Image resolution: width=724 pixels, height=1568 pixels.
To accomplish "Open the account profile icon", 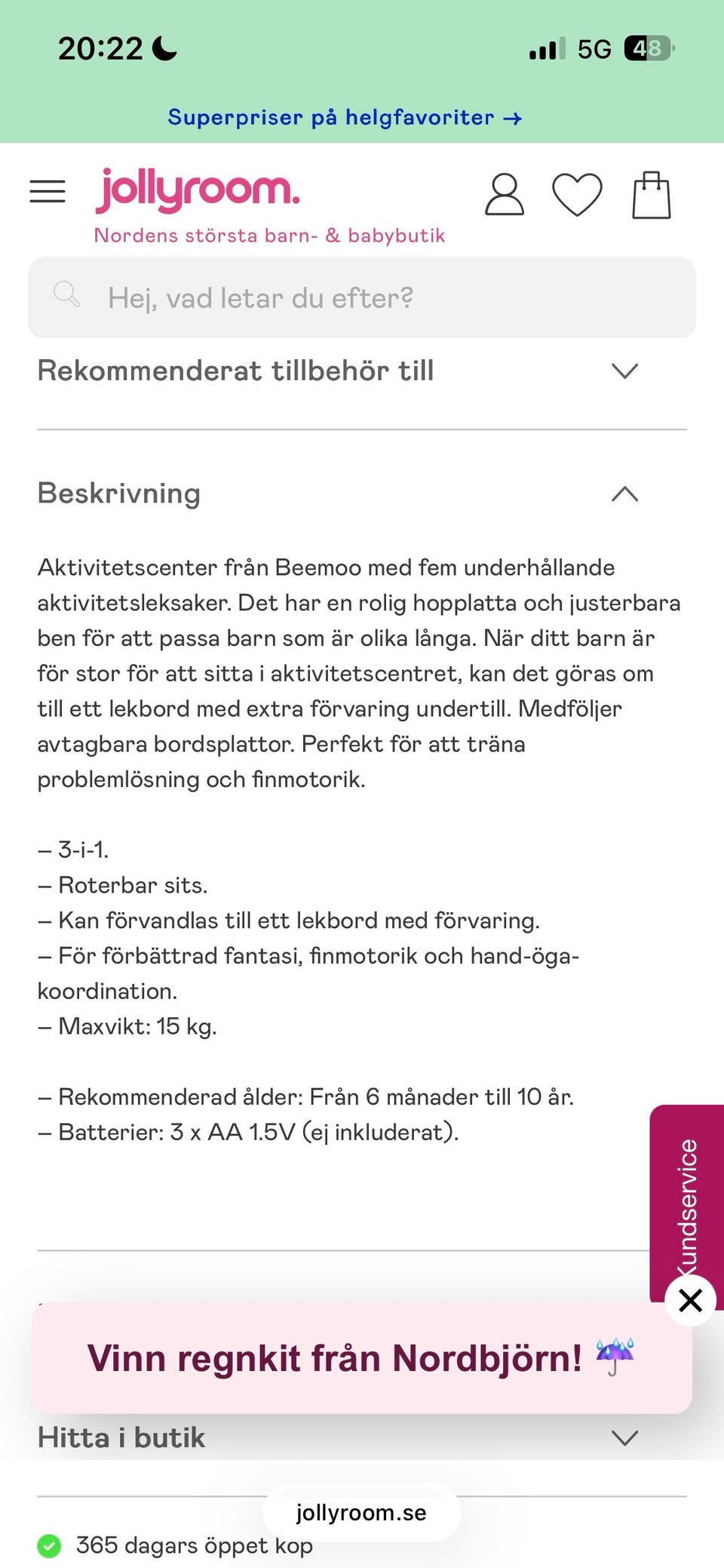I will [x=504, y=195].
